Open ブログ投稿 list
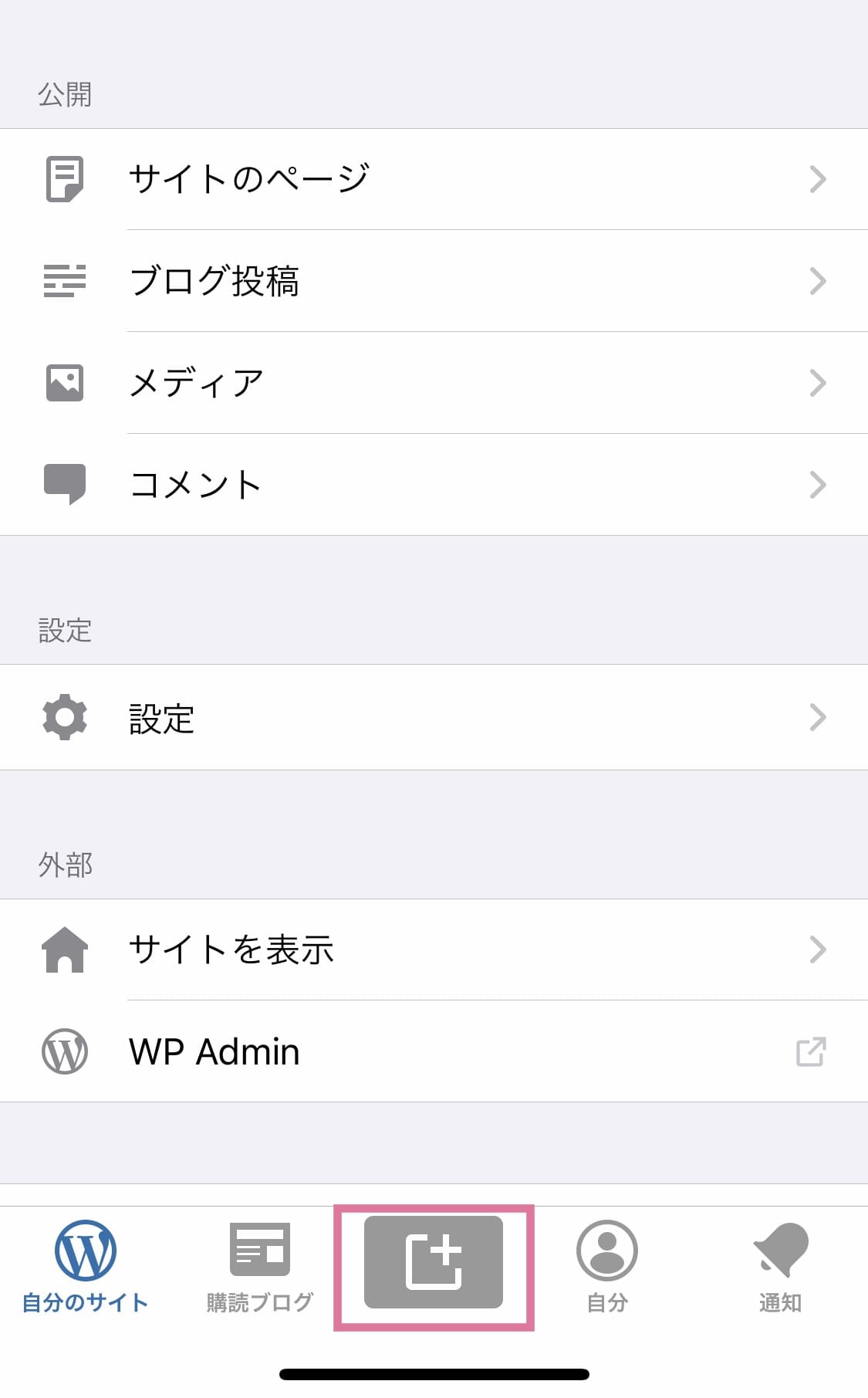The width and height of the screenshot is (868, 1398). coord(434,281)
